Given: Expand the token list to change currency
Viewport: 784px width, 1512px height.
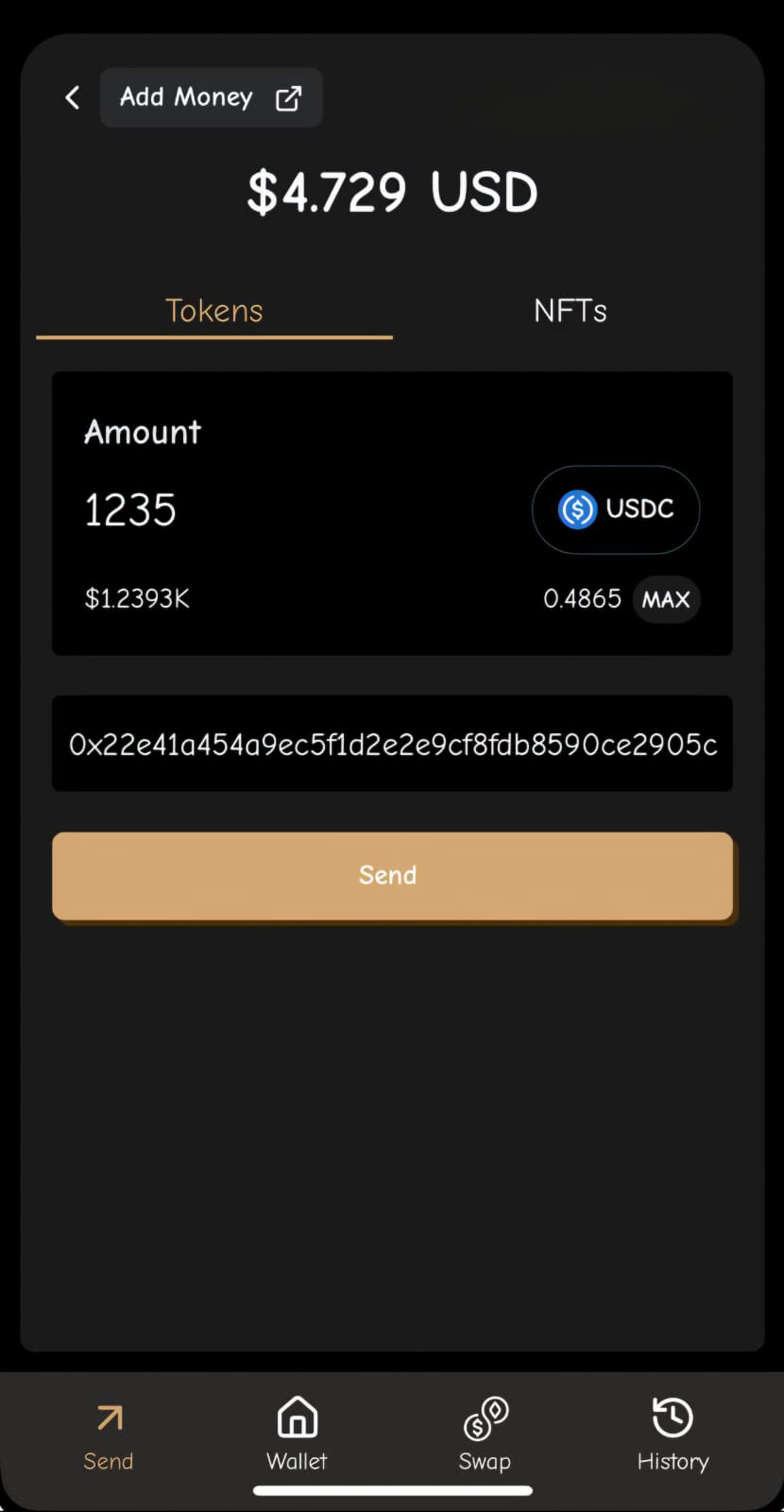Looking at the screenshot, I should tap(615, 509).
